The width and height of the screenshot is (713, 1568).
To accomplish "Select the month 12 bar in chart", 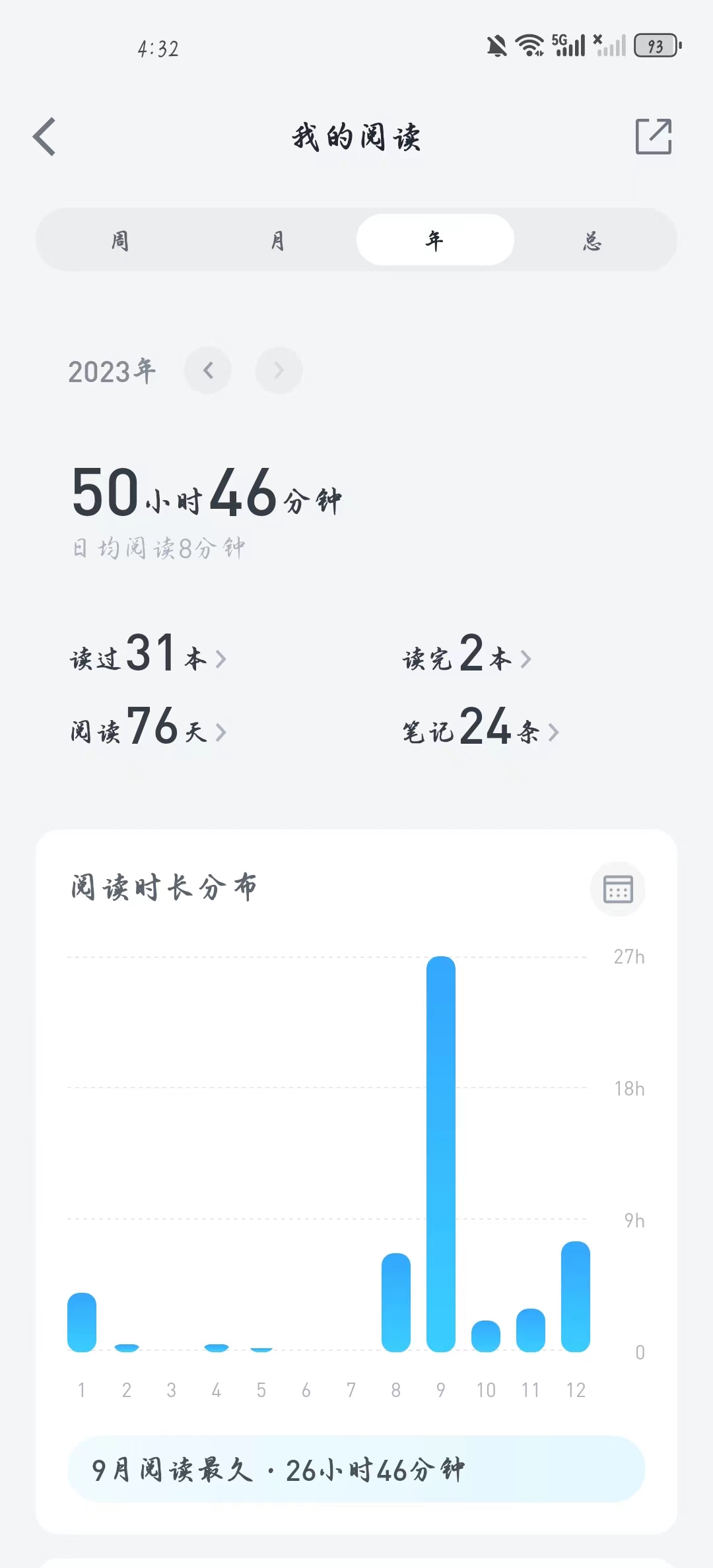I will coord(575,1296).
